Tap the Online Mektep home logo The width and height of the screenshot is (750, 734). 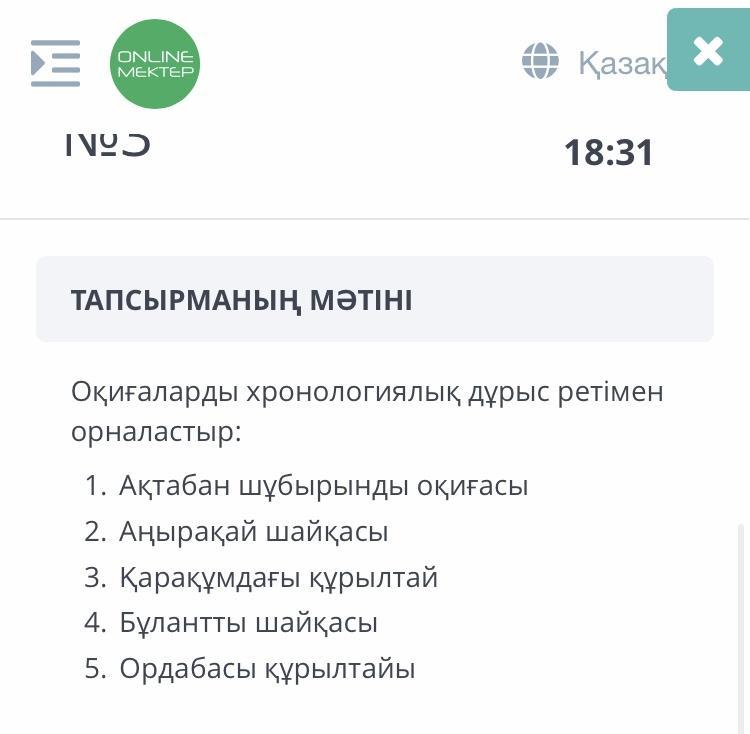pos(155,64)
